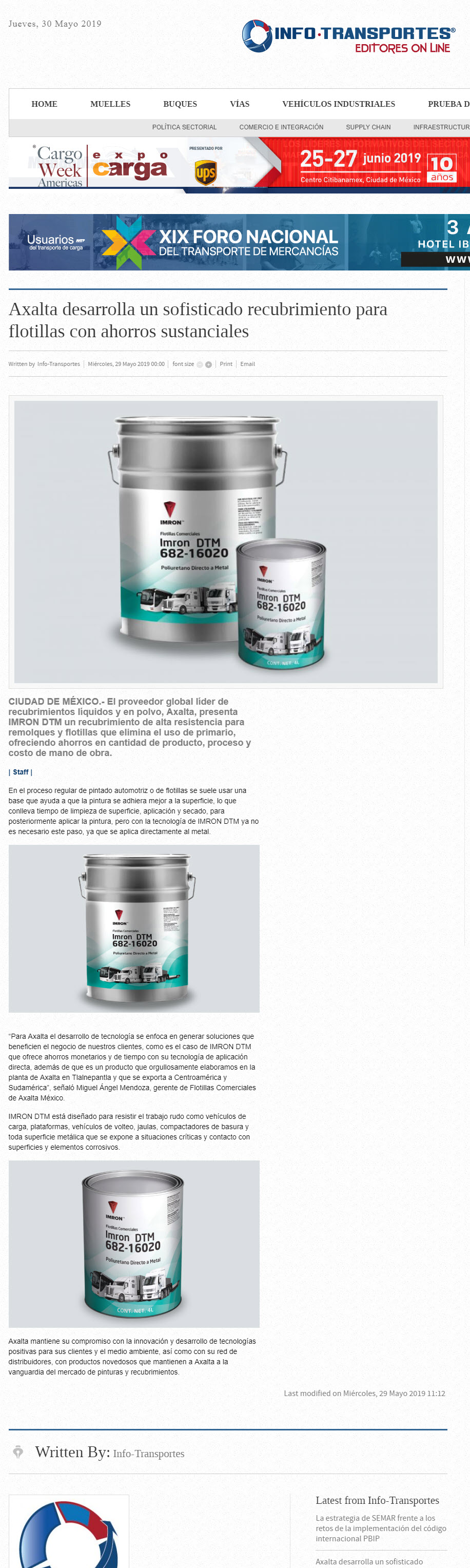This screenshot has width=470, height=1568.
Task: Open the HOME menu item
Action: tap(45, 104)
